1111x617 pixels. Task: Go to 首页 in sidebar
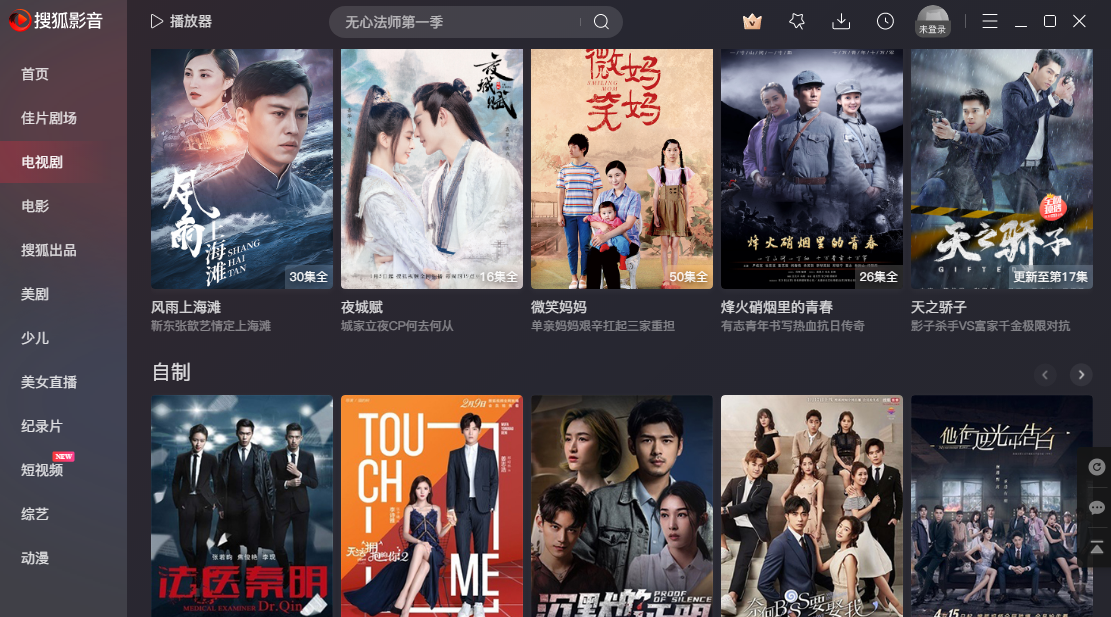pyautogui.click(x=35, y=74)
